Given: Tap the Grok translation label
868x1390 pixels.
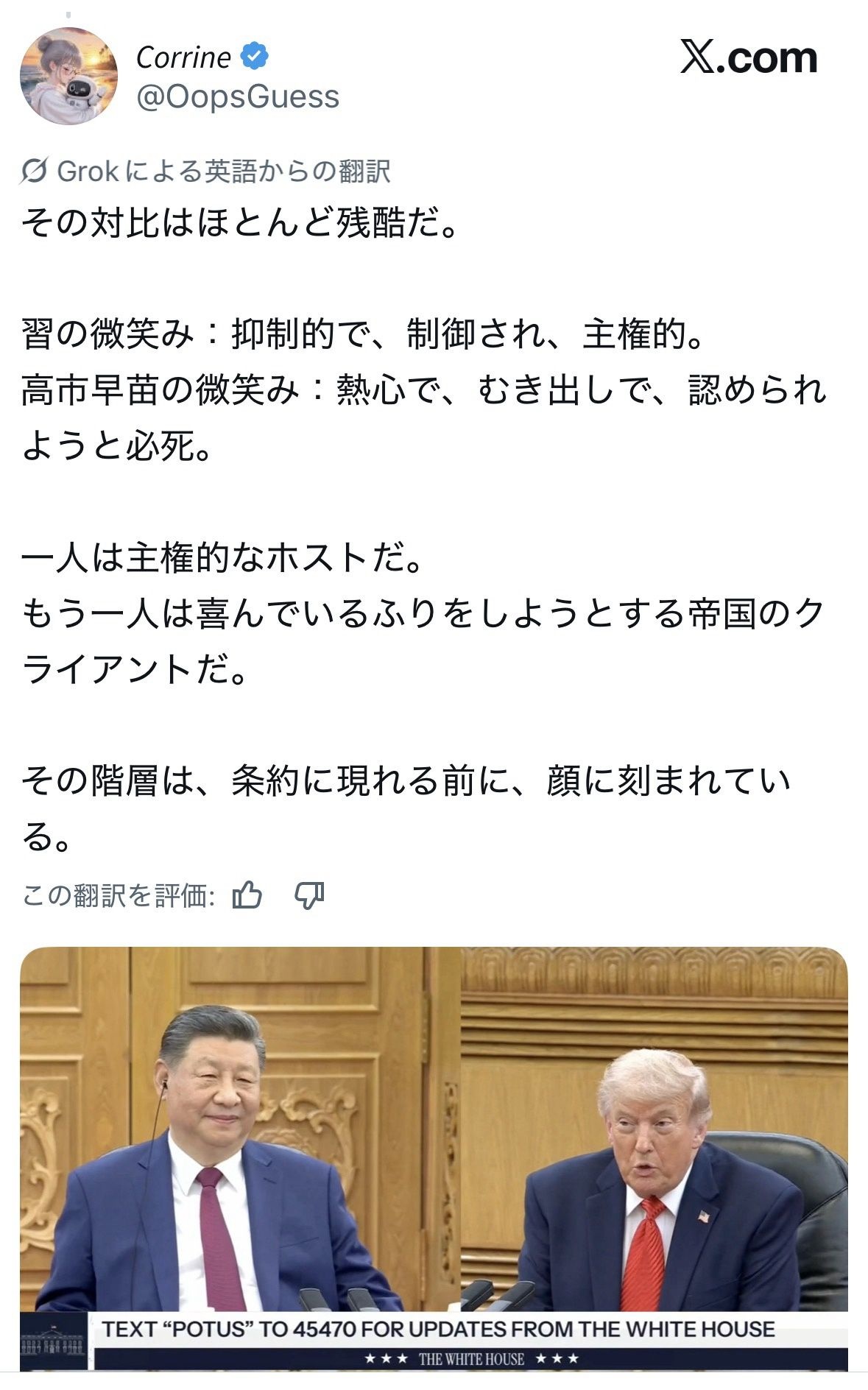Looking at the screenshot, I should pyautogui.click(x=205, y=171).
